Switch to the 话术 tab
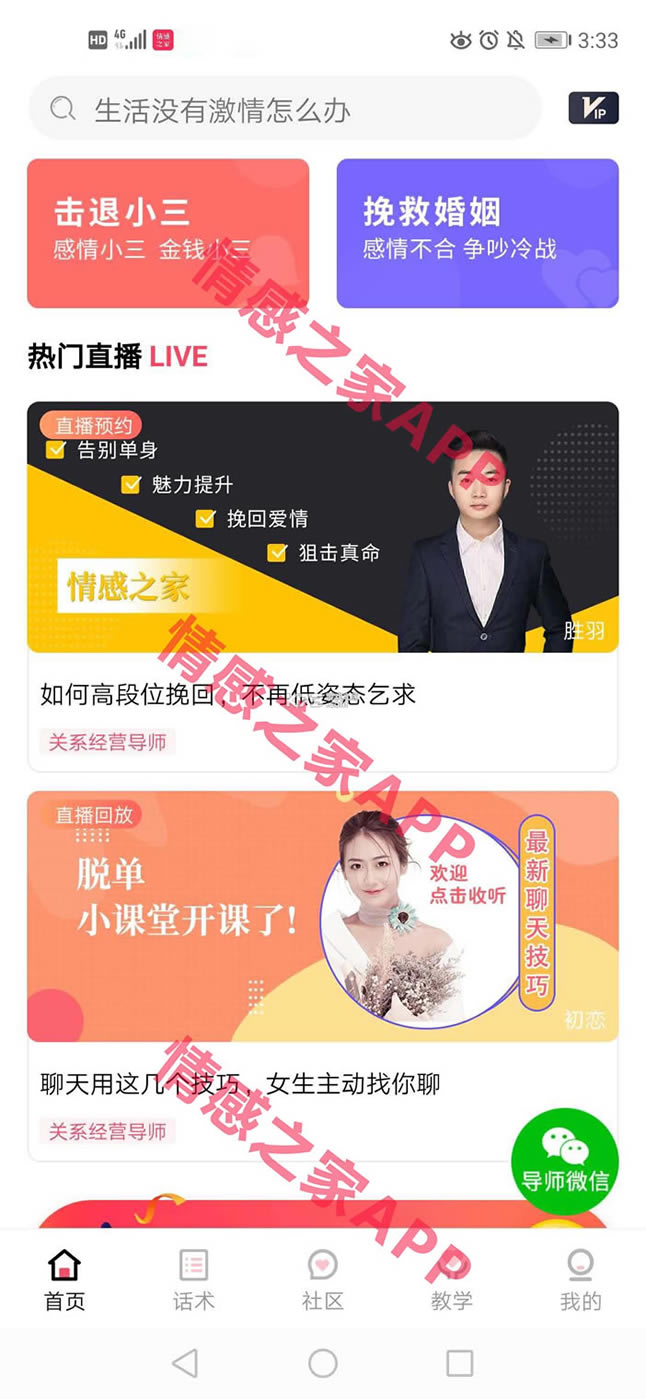Screen dimensions: 646x1399 point(194,1279)
